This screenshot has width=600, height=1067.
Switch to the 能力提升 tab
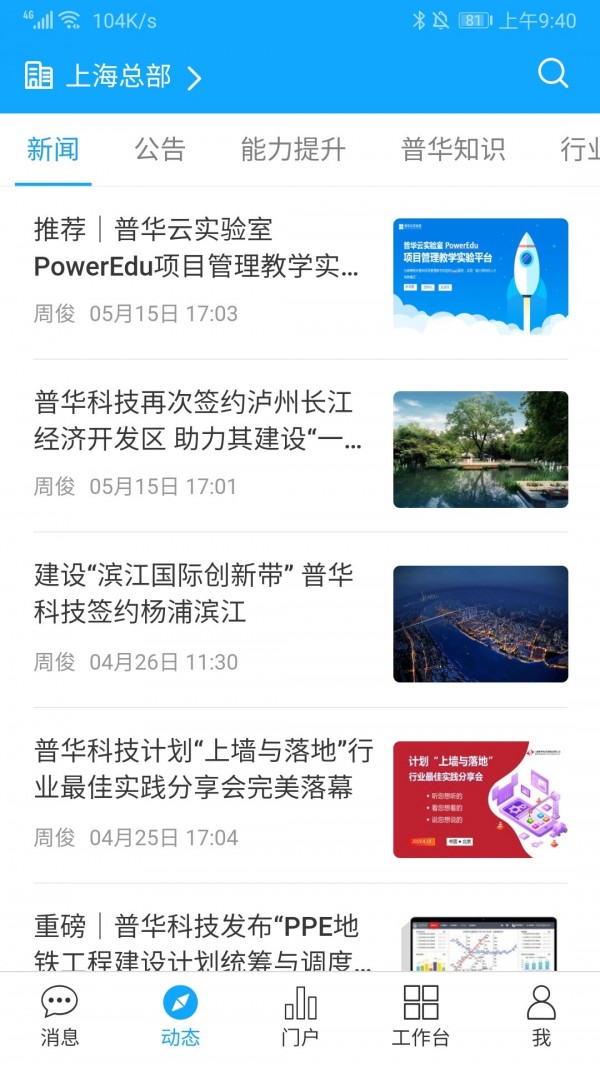(x=293, y=150)
